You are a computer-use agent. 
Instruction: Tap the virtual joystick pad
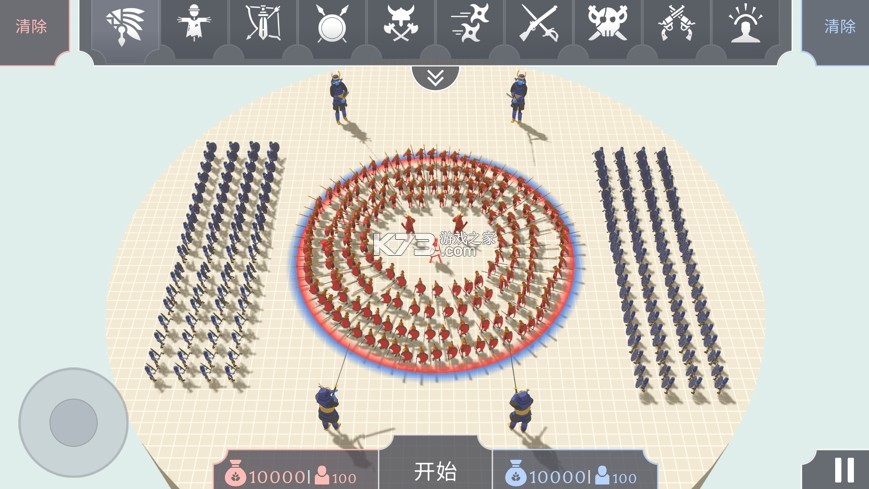[73, 422]
